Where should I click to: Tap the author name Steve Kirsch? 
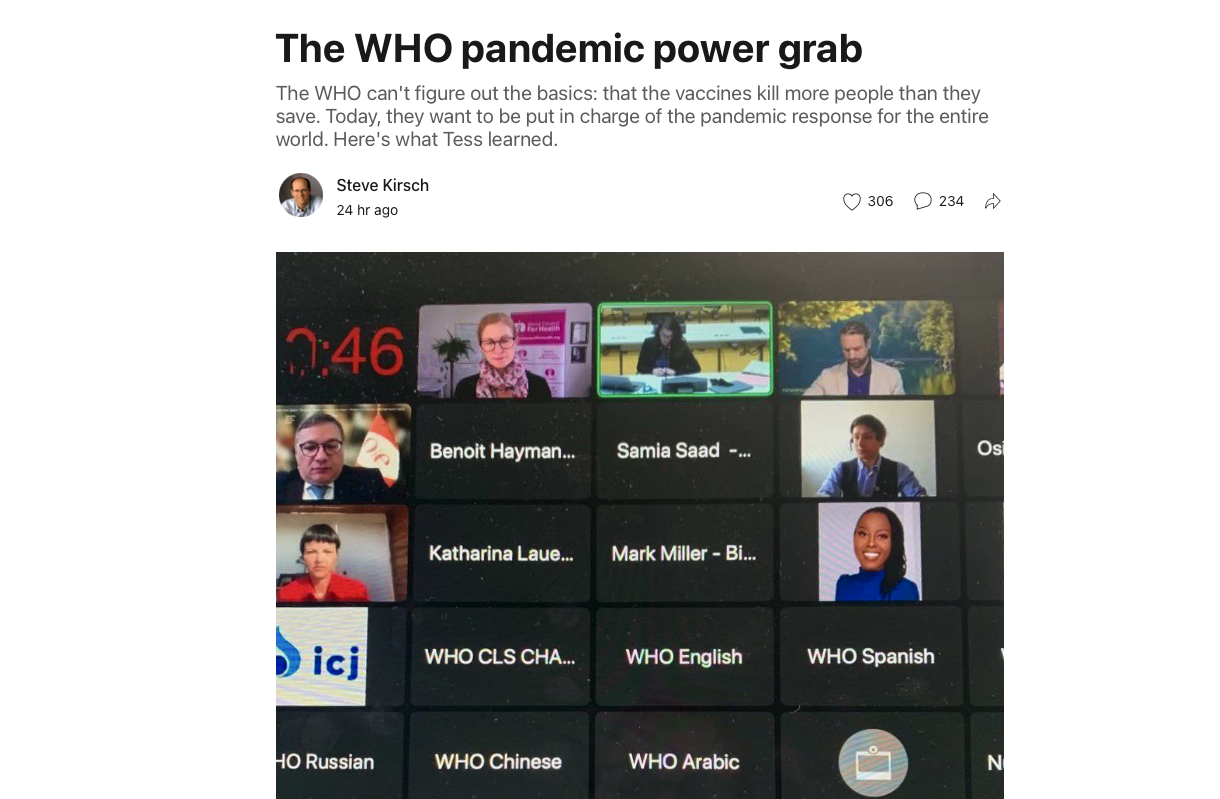point(382,185)
